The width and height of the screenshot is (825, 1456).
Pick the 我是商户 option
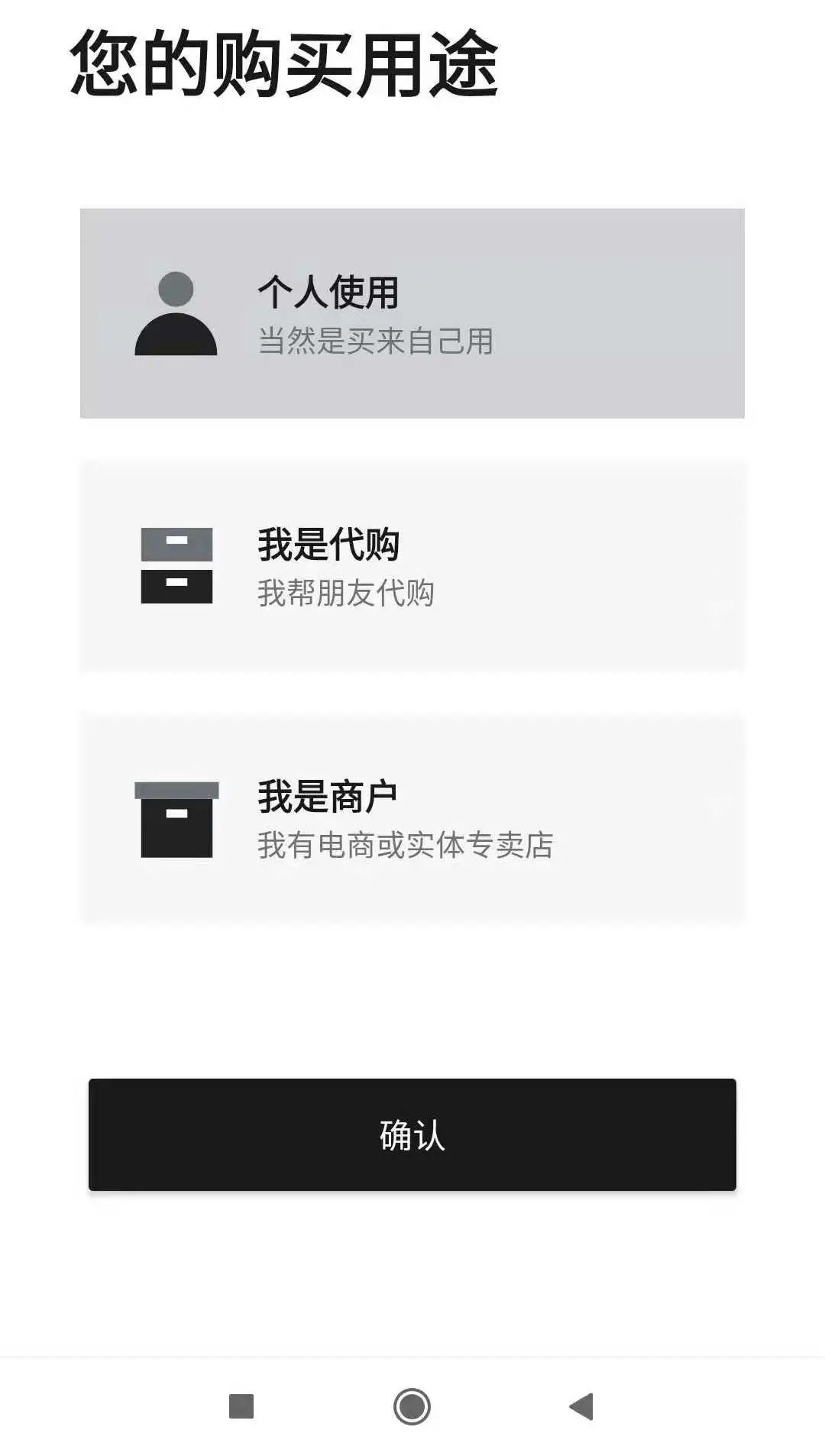coord(412,818)
